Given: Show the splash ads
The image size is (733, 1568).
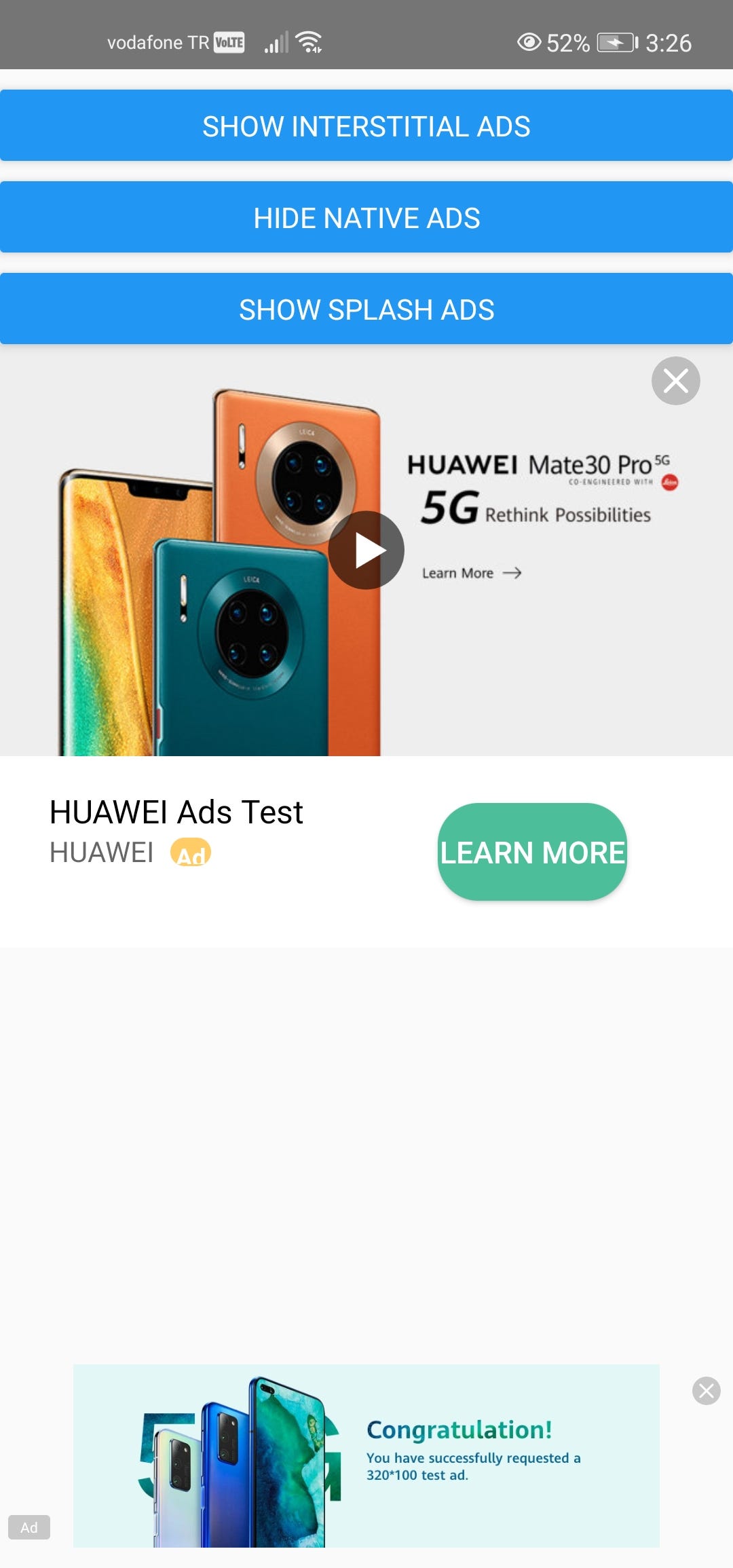Looking at the screenshot, I should pos(366,309).
